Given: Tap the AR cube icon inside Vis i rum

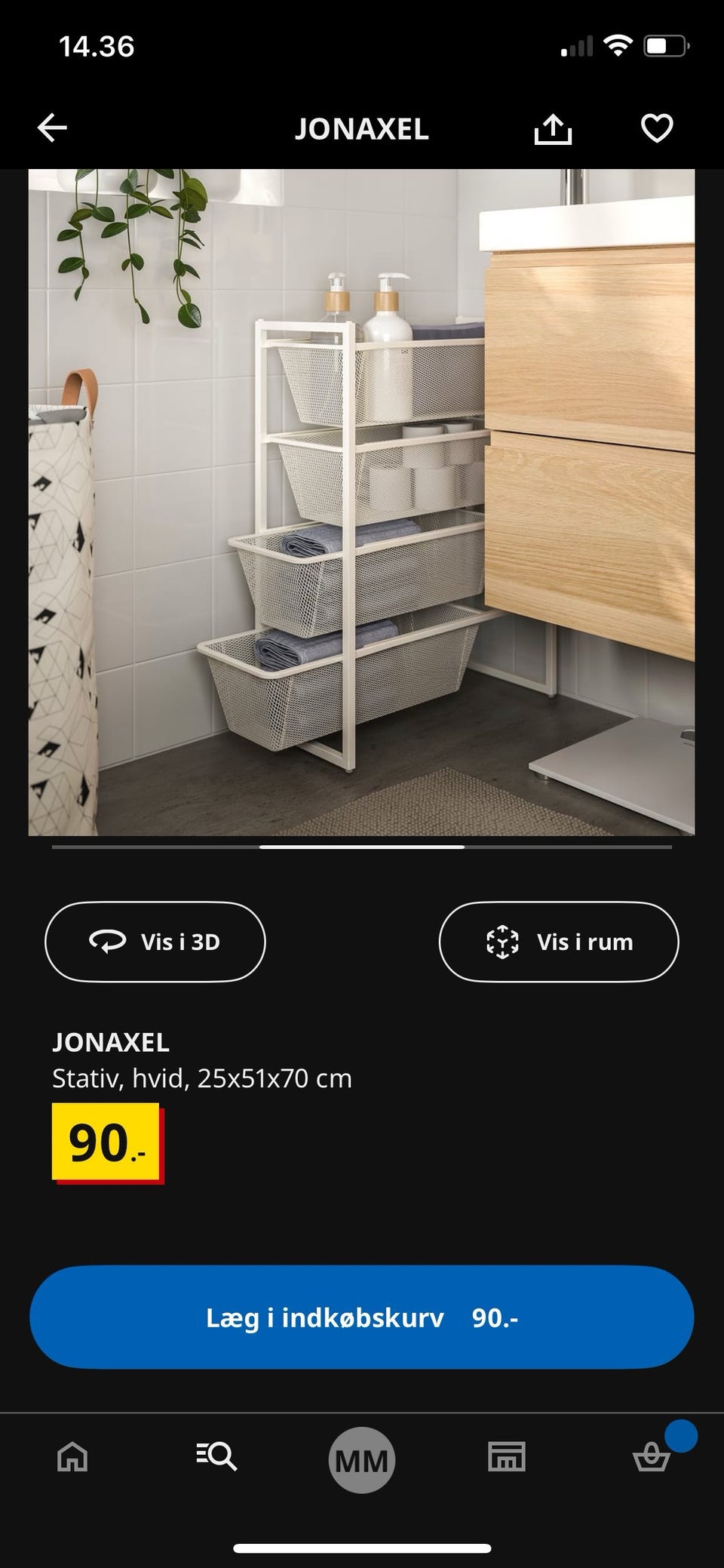Looking at the screenshot, I should (x=504, y=941).
